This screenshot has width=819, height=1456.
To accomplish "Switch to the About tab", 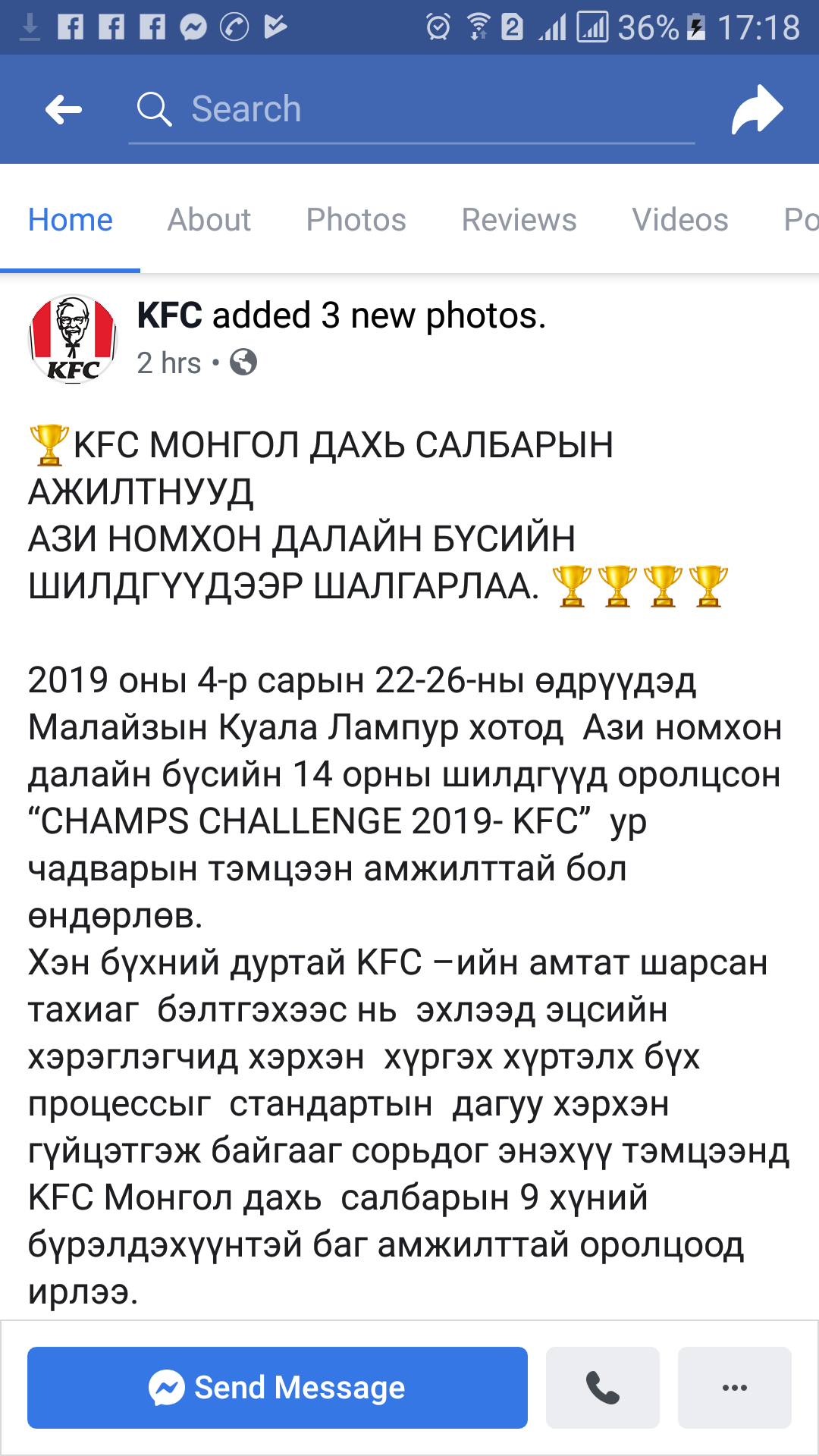I will (x=209, y=220).
